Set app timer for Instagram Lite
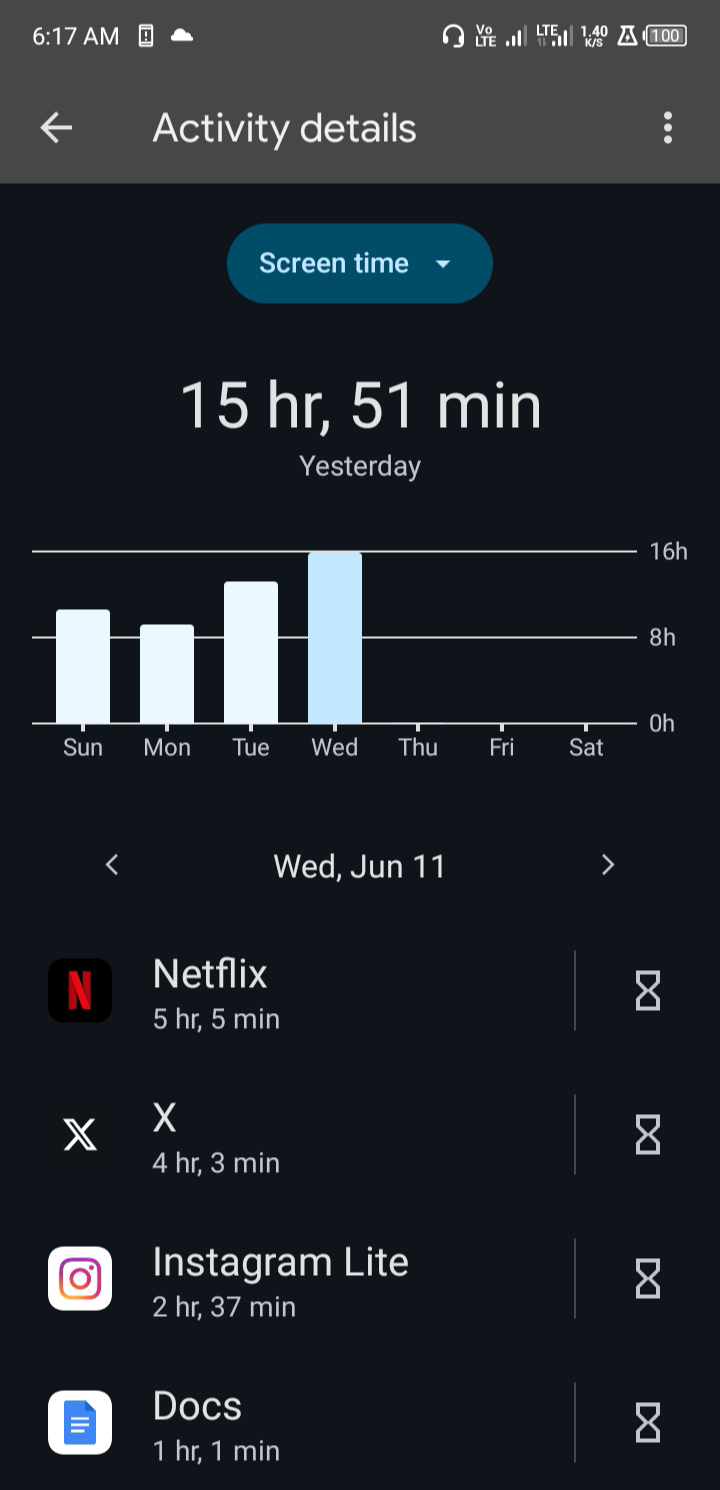This screenshot has height=1490, width=720. [x=648, y=1279]
